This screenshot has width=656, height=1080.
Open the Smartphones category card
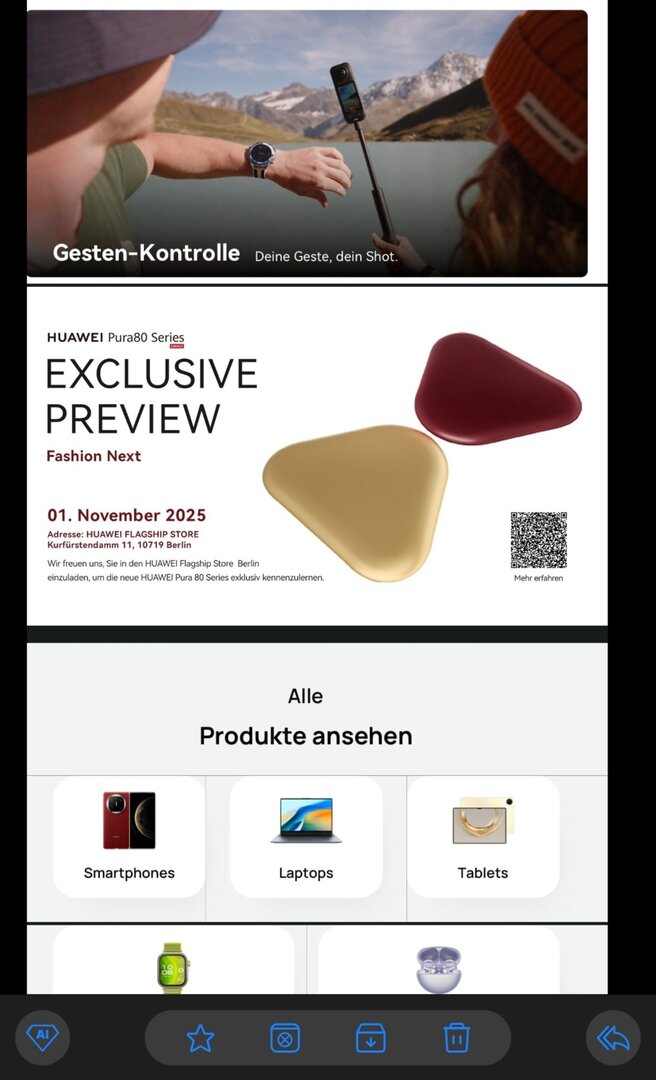tap(129, 837)
